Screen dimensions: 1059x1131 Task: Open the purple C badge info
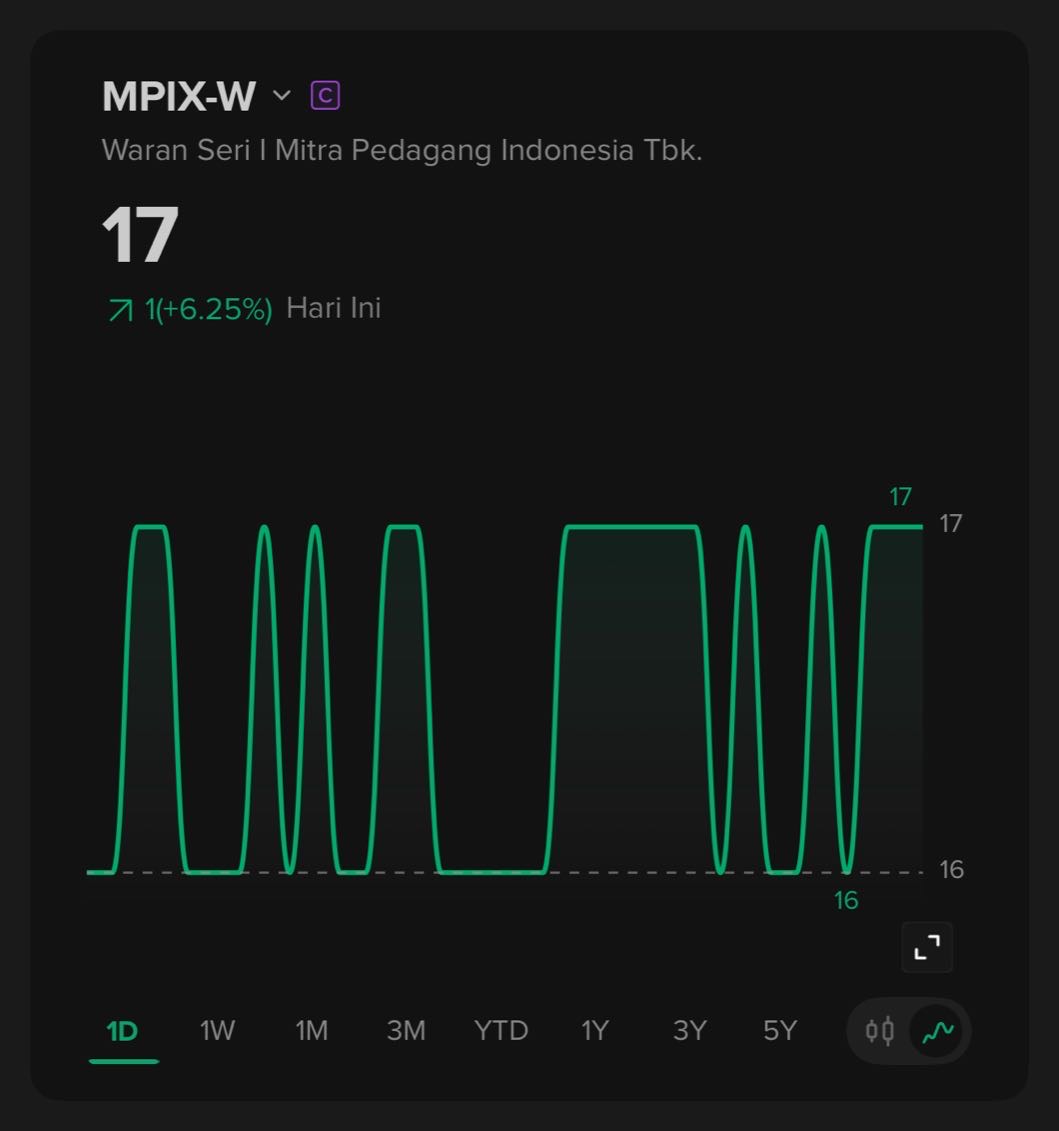[326, 96]
